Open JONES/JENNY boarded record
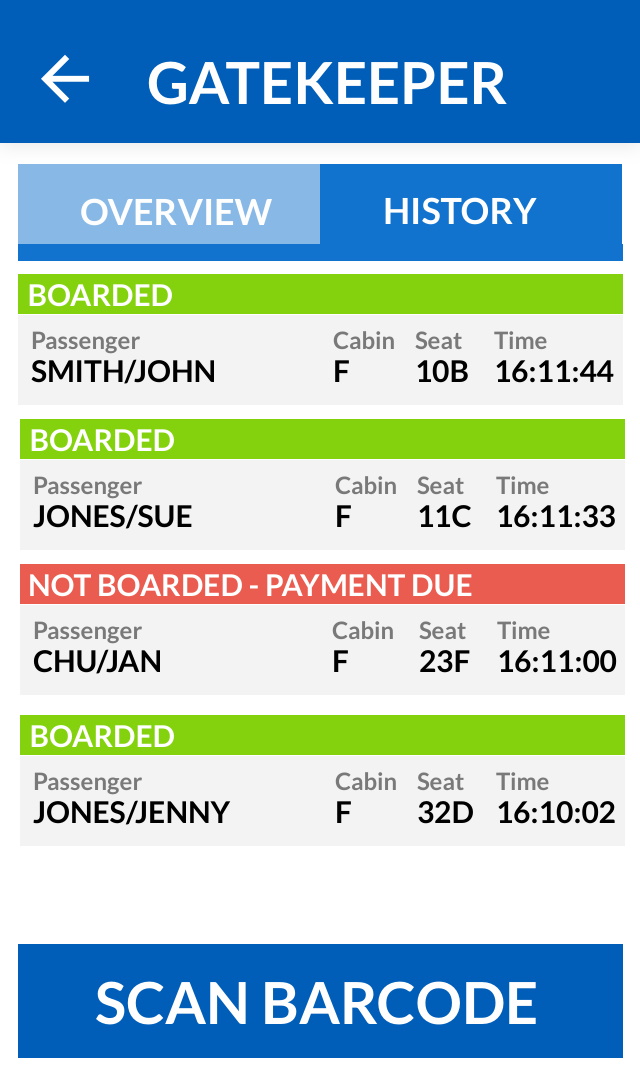640x1090 pixels. 322,780
